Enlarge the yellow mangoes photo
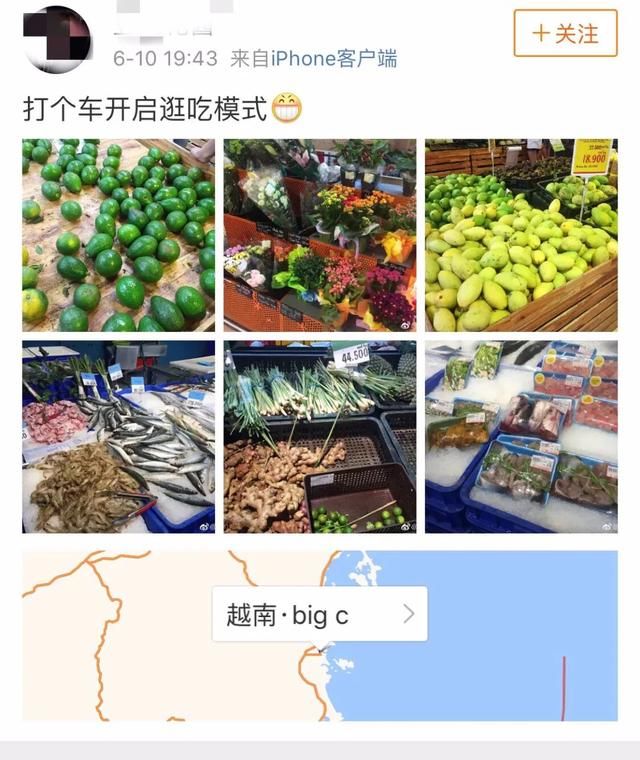 520,235
